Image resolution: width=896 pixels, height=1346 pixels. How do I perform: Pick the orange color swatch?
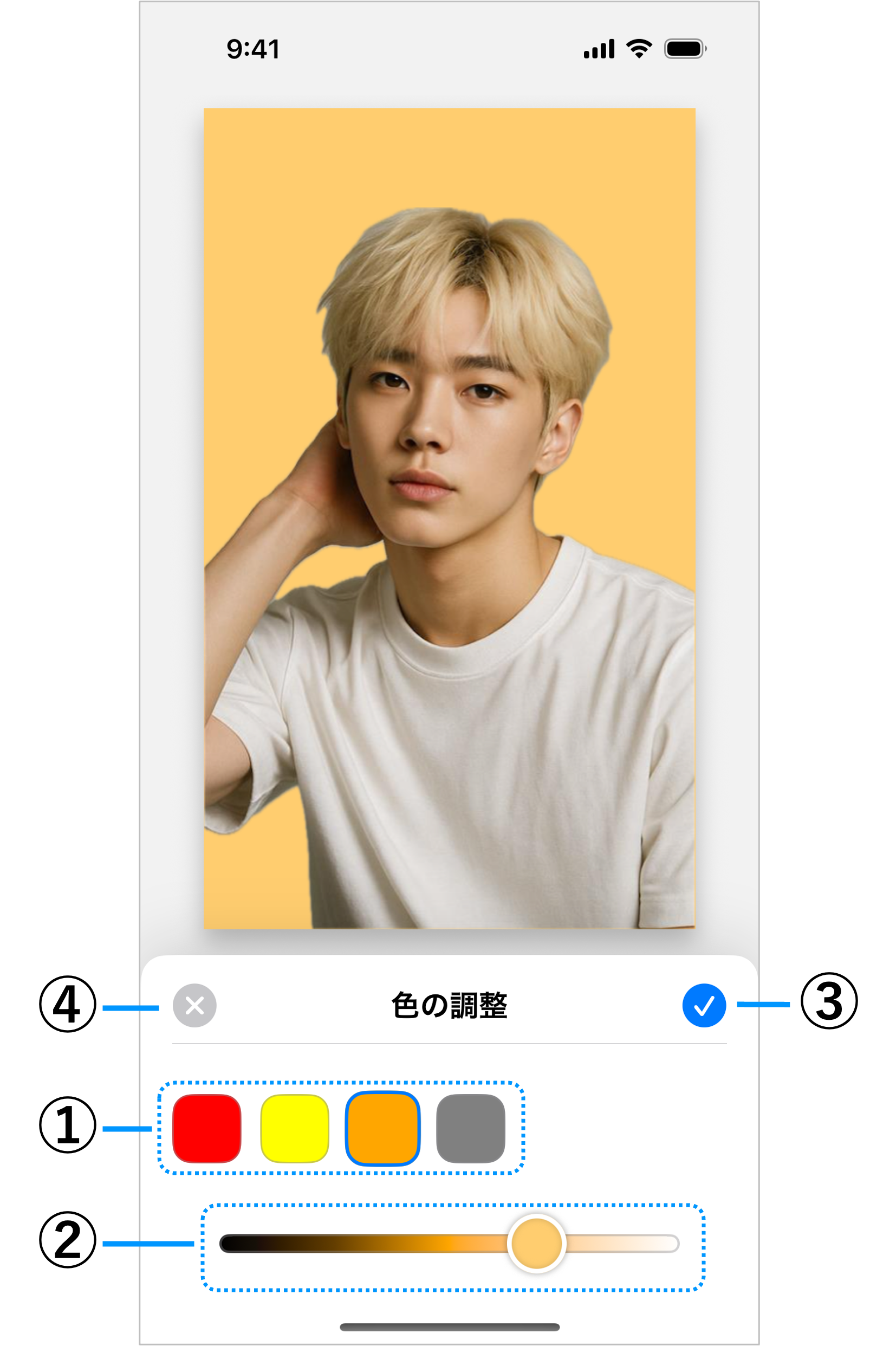coord(382,1128)
